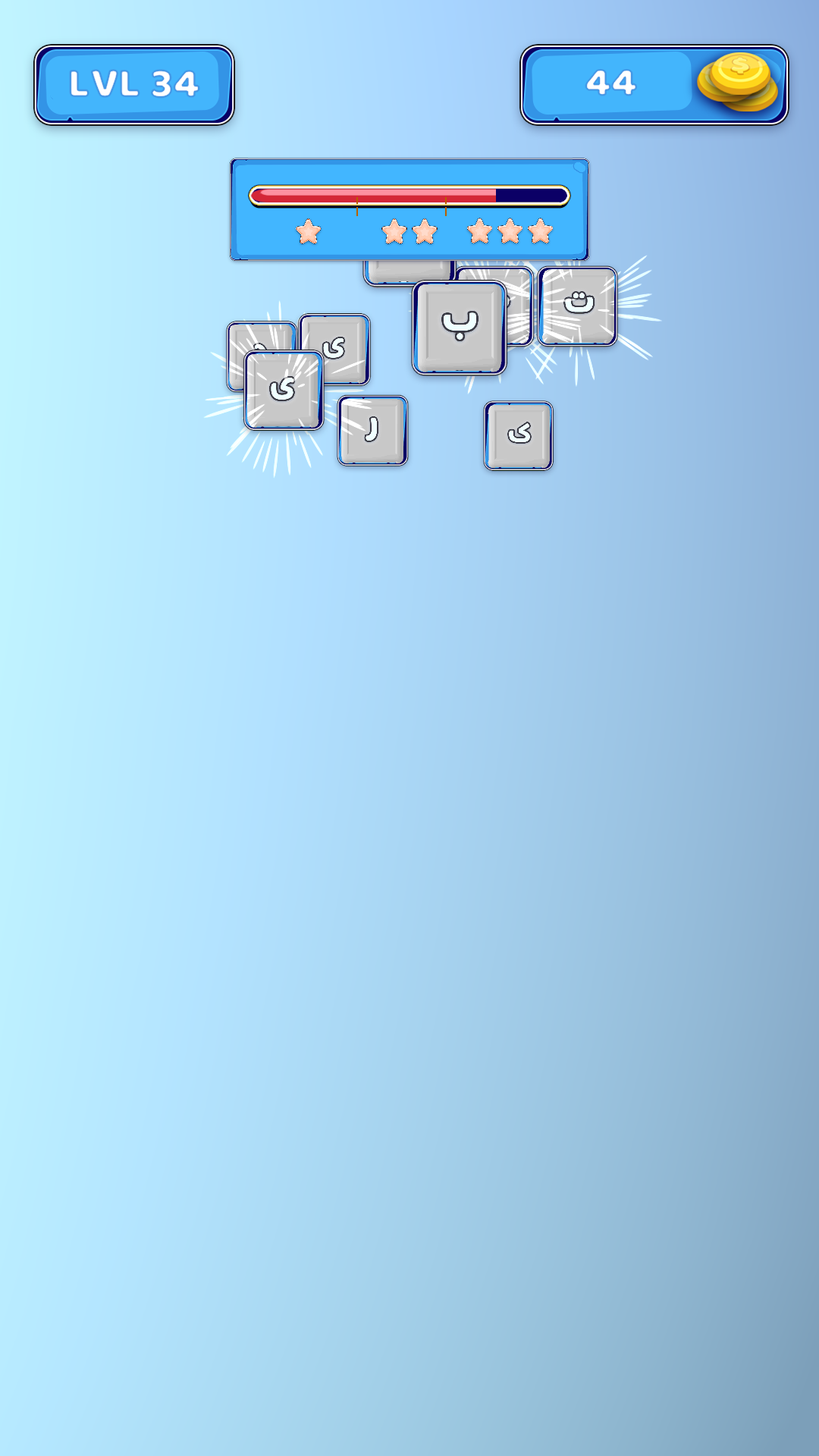Tap the ر letter tile
The height and width of the screenshot is (1456, 819).
point(372,431)
